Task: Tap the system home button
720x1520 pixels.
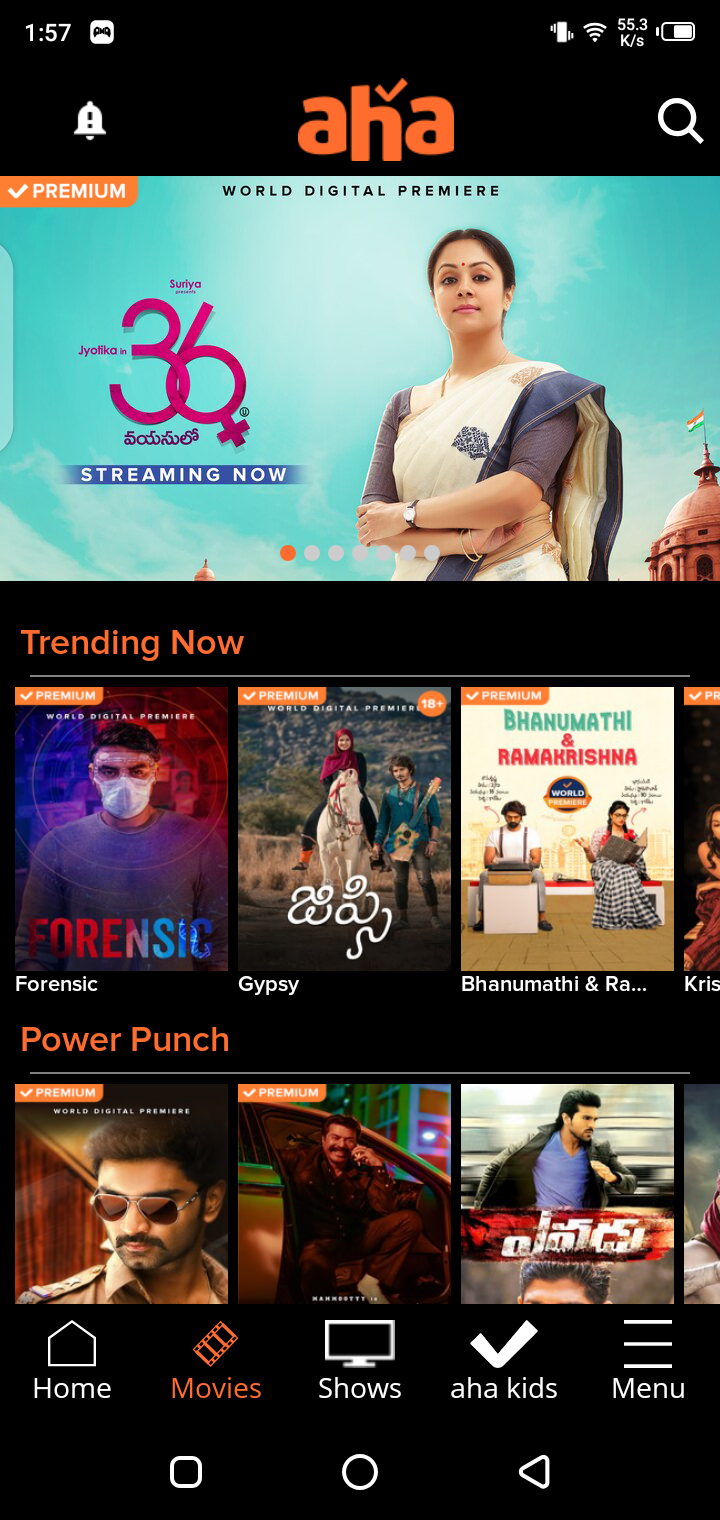Action: pyautogui.click(x=360, y=1471)
